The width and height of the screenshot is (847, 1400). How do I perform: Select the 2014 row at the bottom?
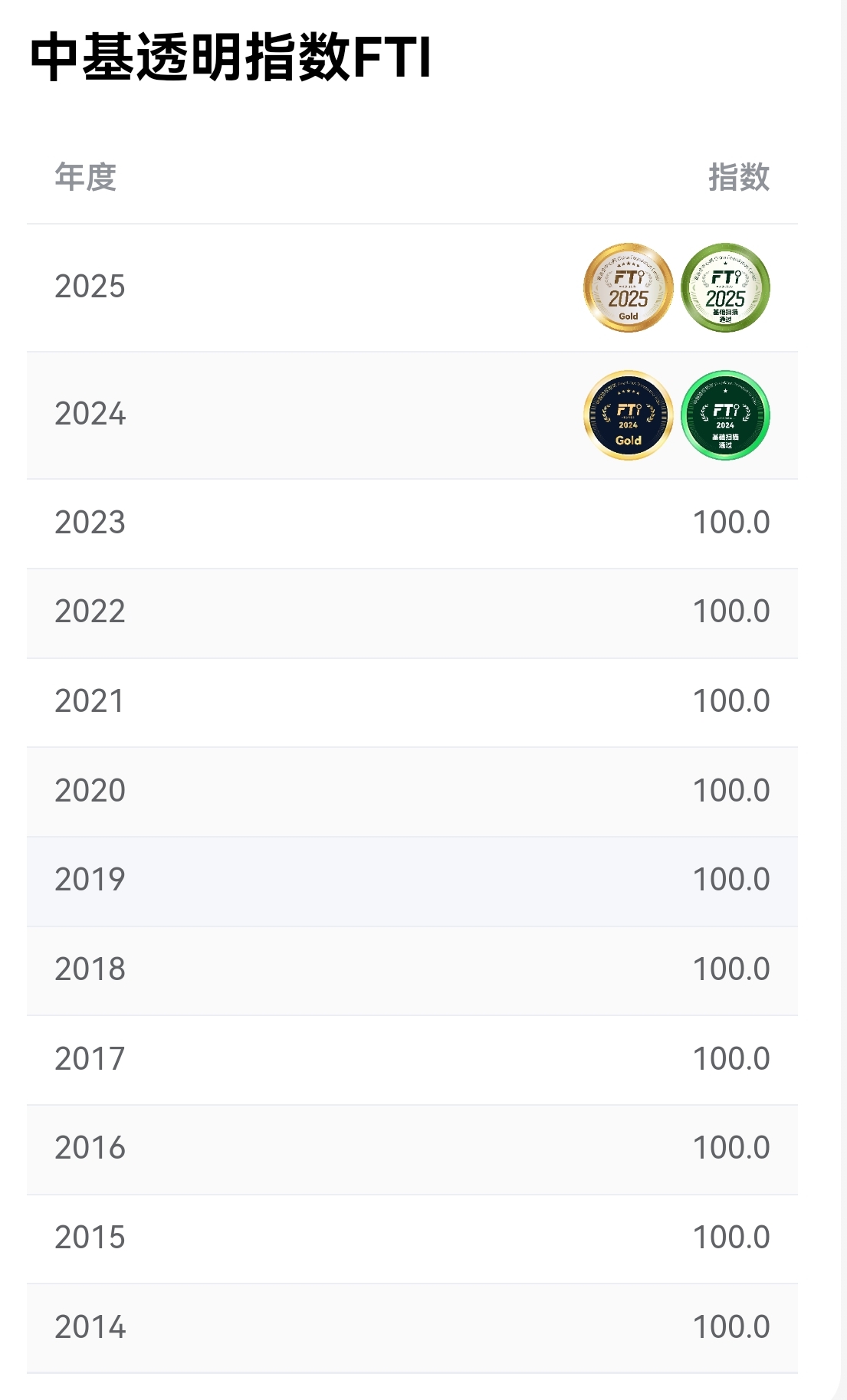[423, 1326]
